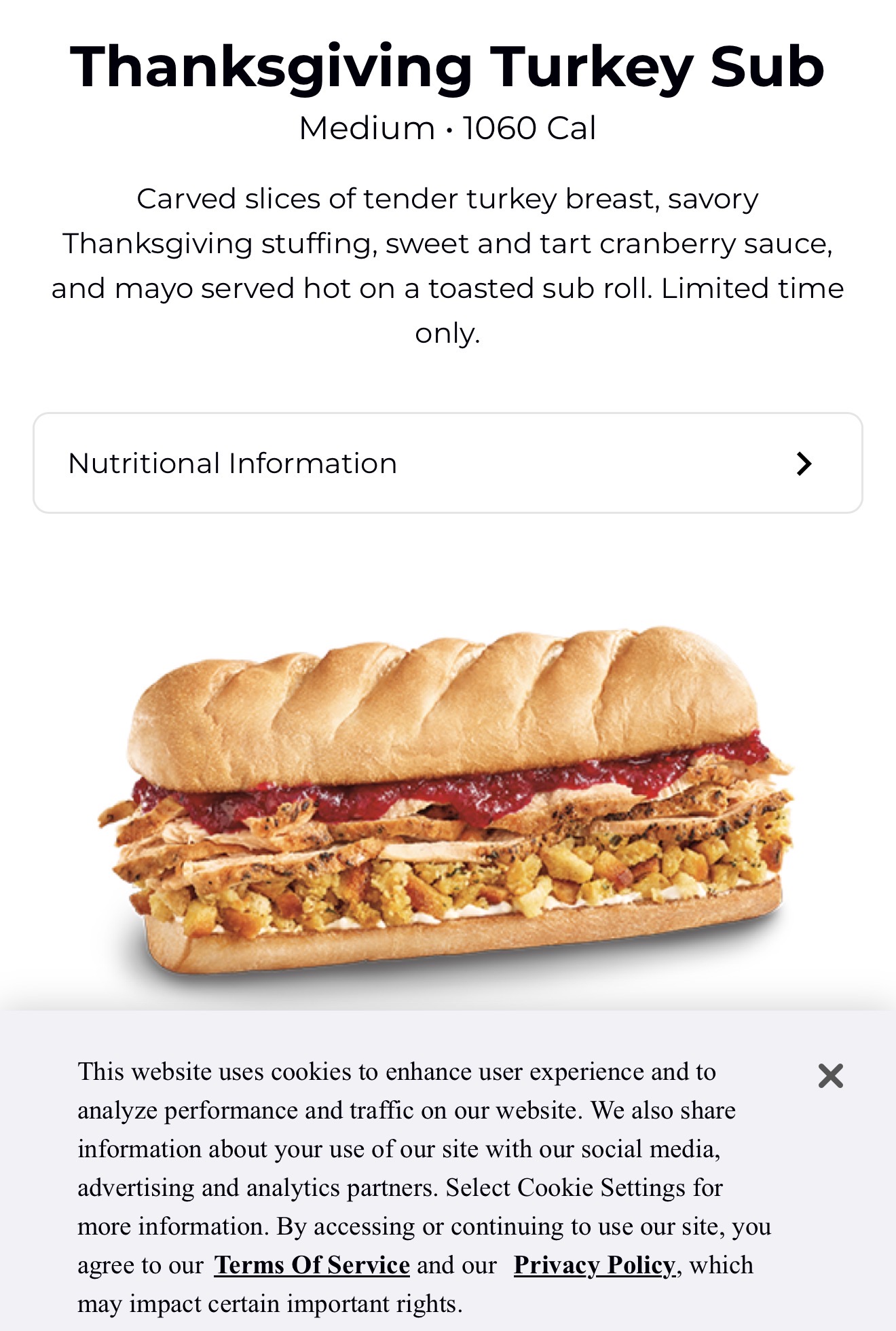896x1331 pixels.
Task: Open the Terms Of Service link
Action: click(312, 1265)
